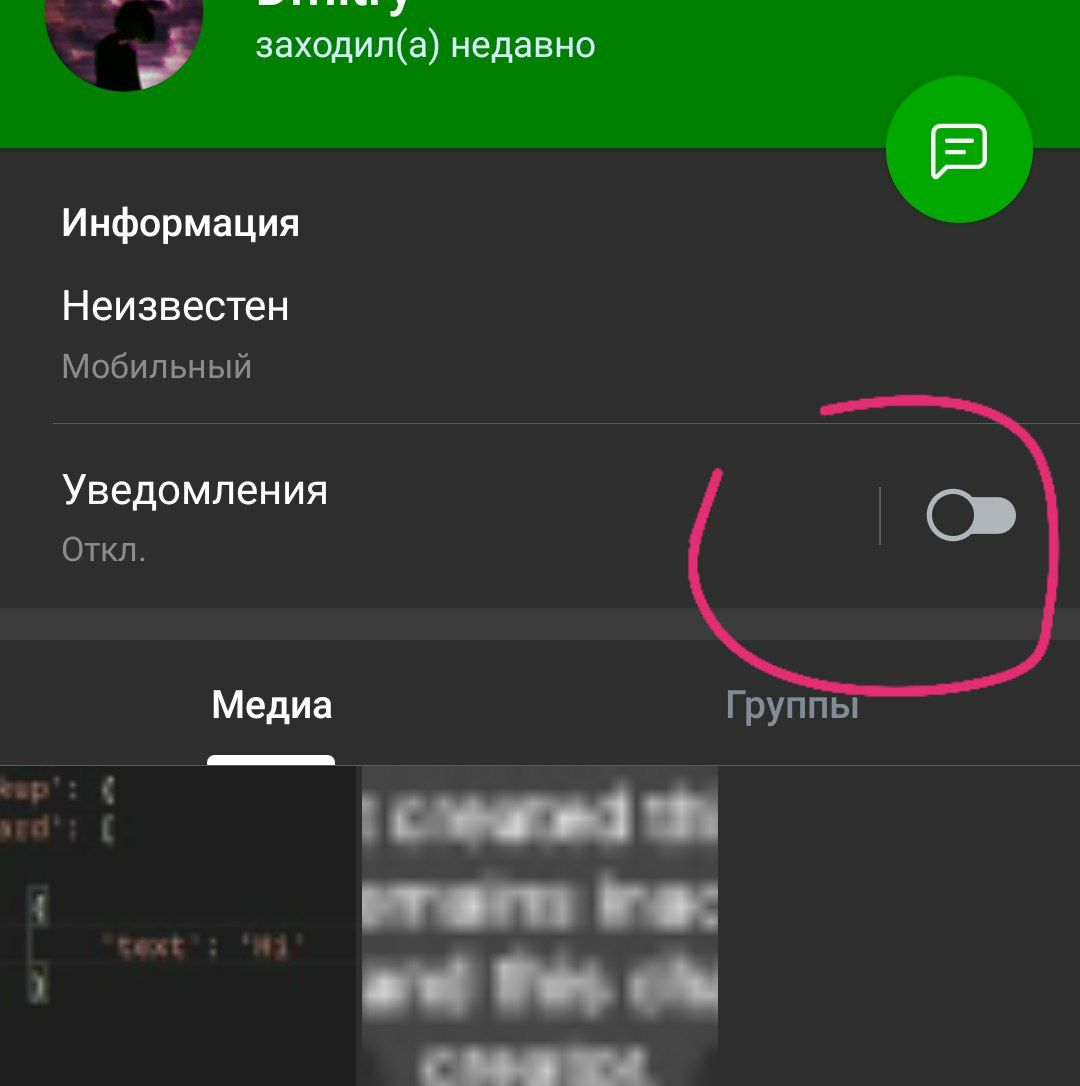Tap the profile avatar photo
Screen dimensions: 1080x1086
point(124,35)
